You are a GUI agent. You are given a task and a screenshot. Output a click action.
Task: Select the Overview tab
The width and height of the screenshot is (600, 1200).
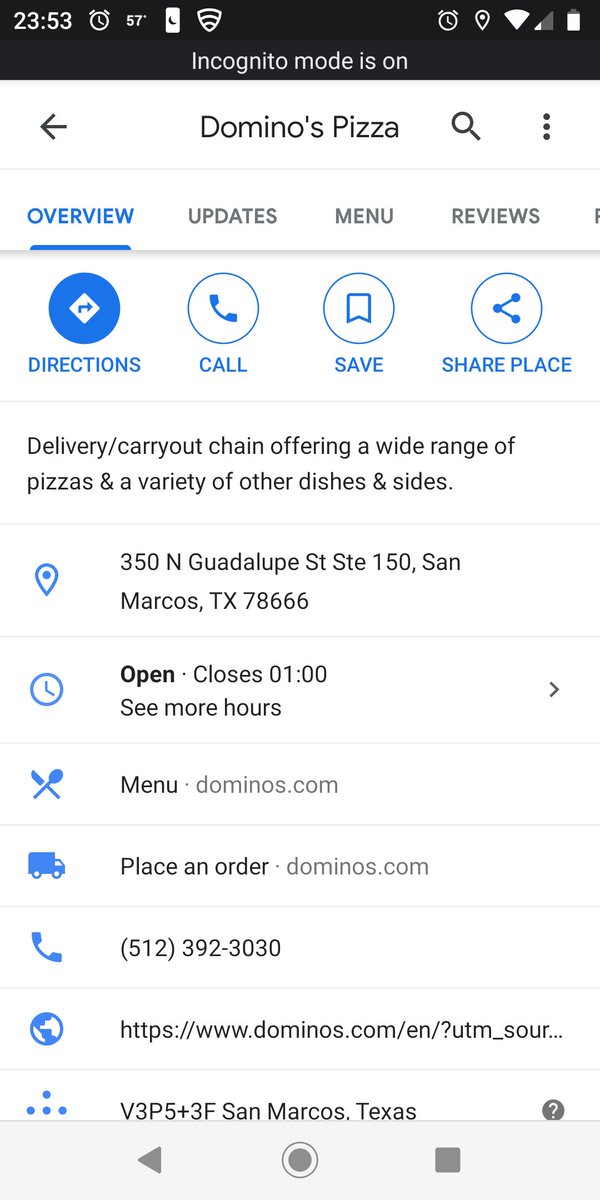coord(80,216)
